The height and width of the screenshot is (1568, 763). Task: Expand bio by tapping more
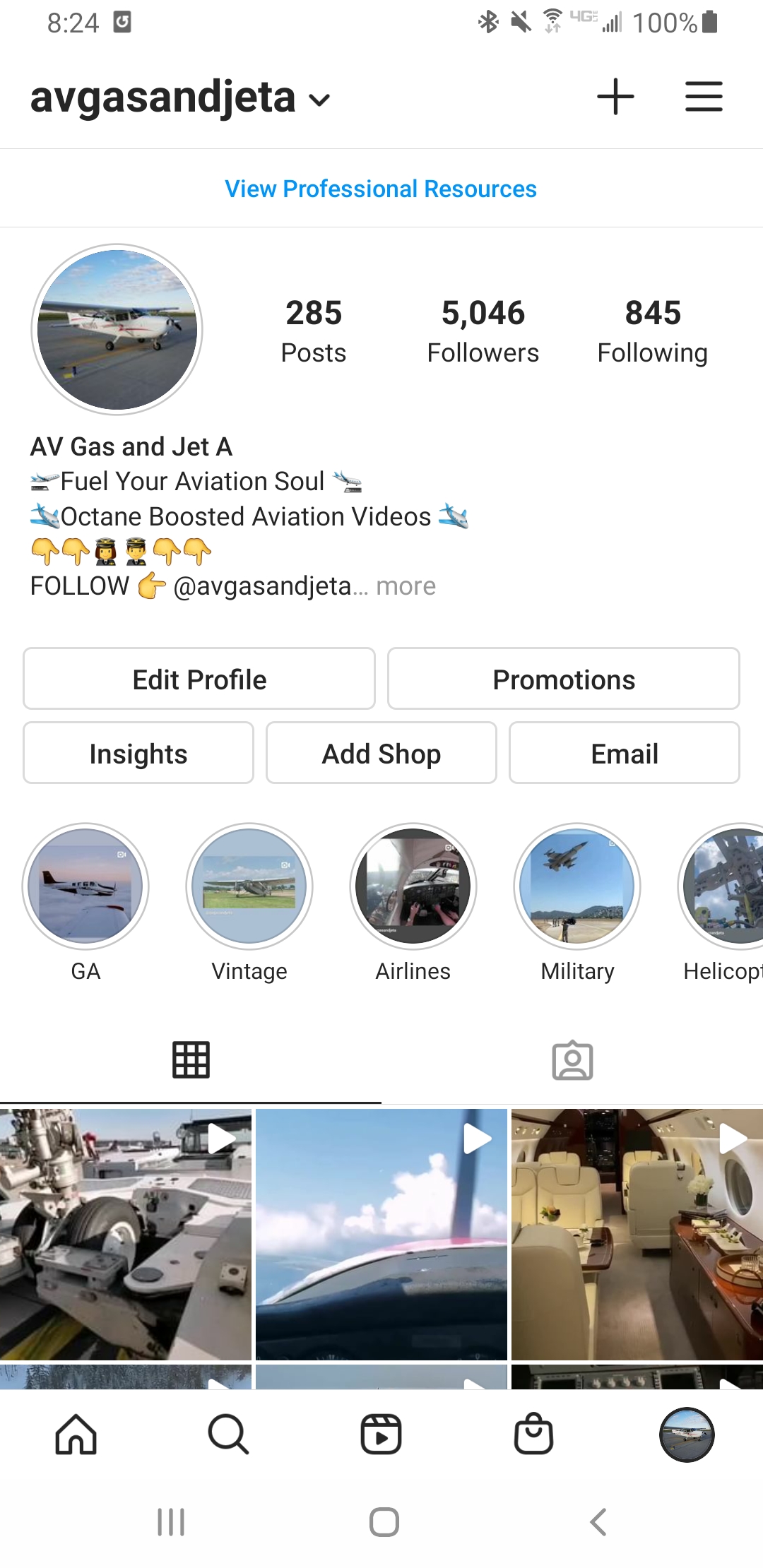[x=406, y=586]
